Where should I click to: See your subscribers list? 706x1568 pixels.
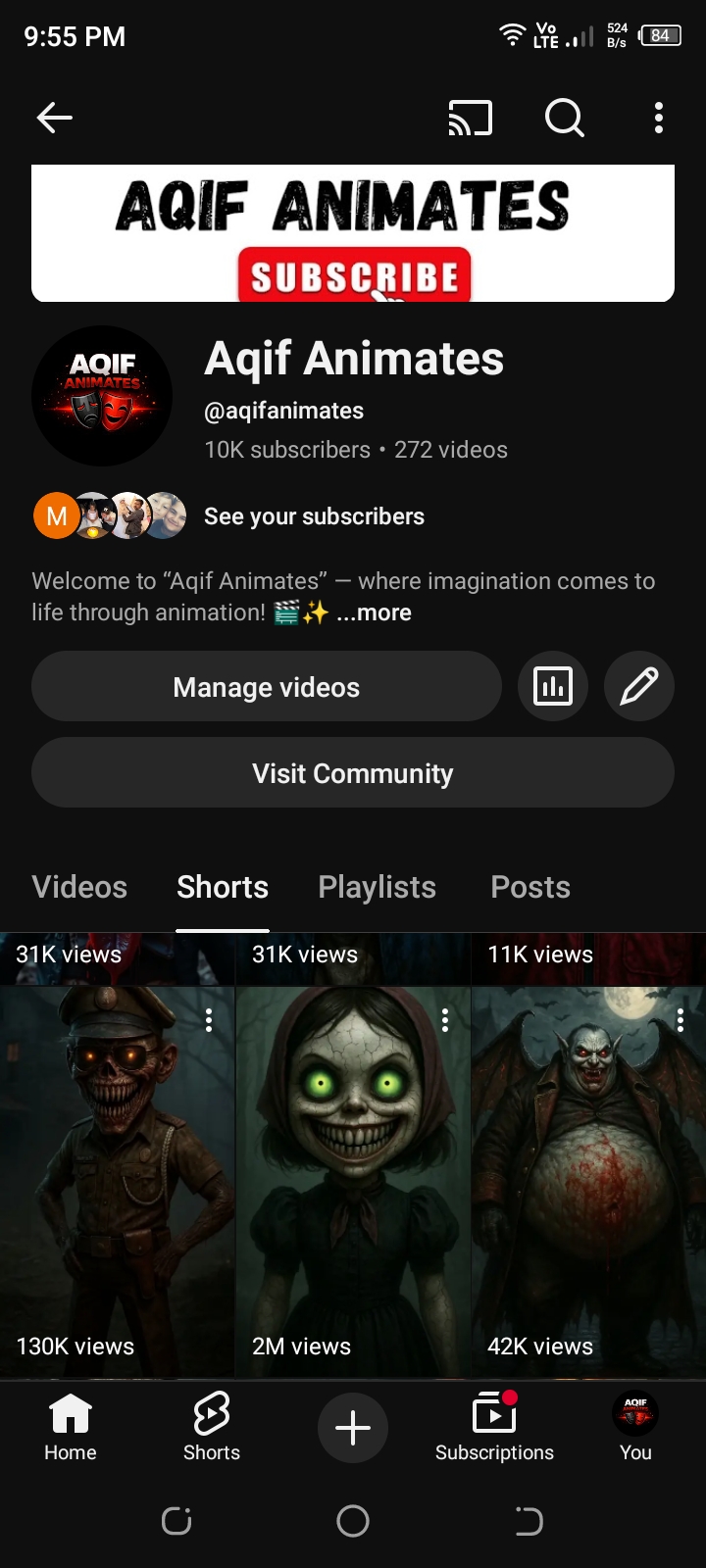314,516
